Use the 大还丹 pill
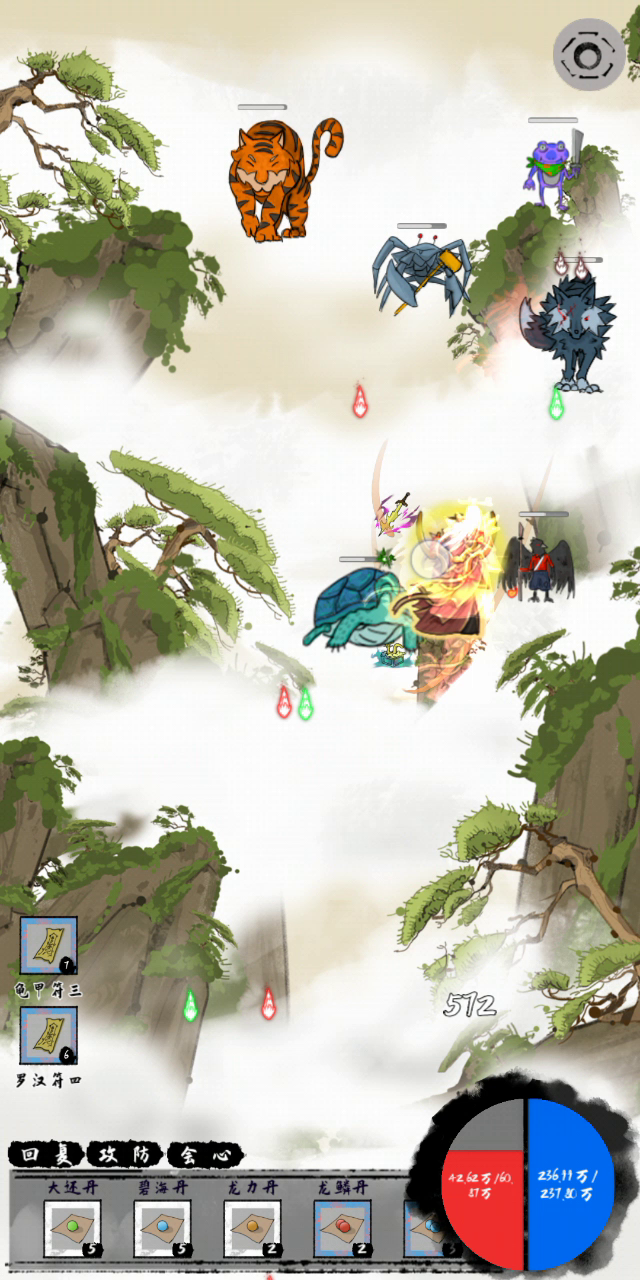640x1280 pixels. (73, 1228)
